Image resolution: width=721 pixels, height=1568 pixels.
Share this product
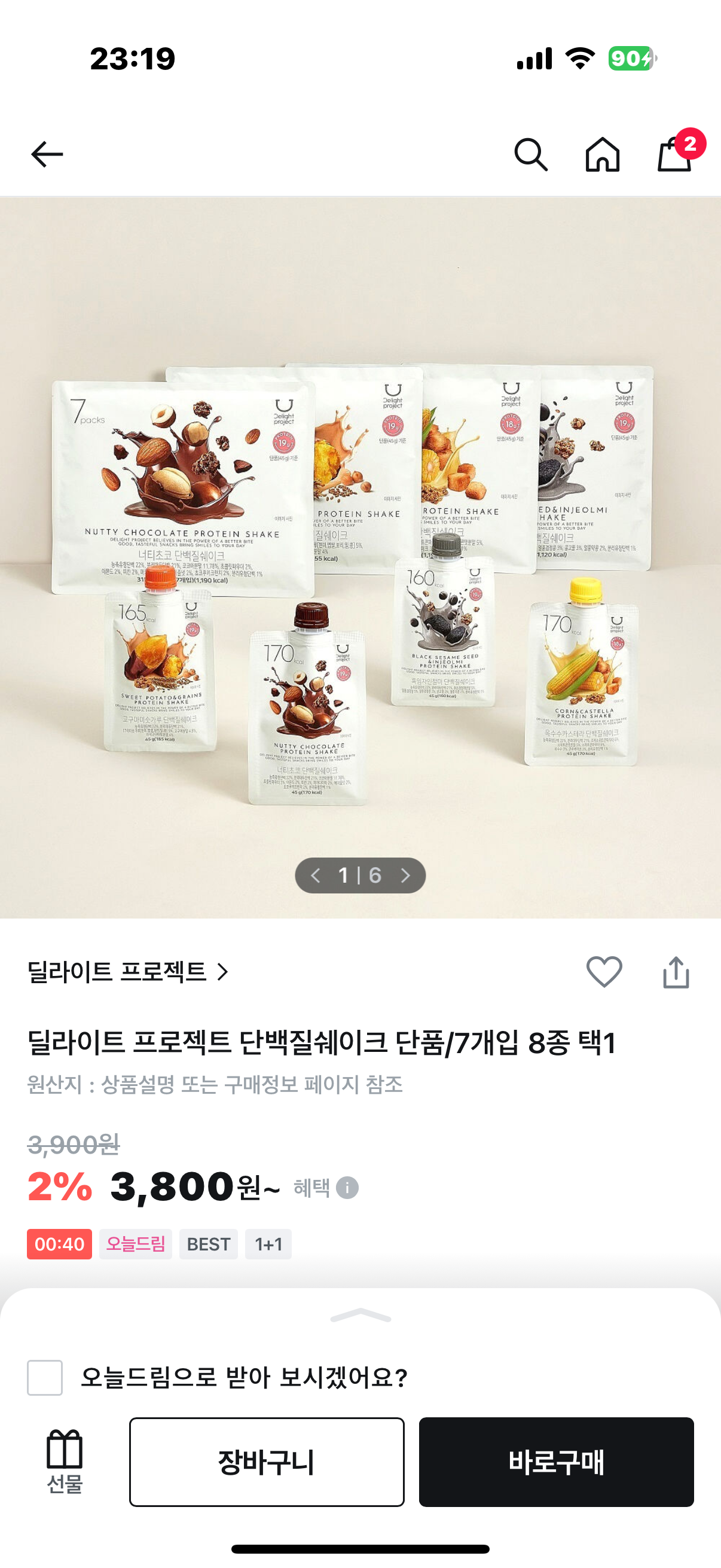676,973
